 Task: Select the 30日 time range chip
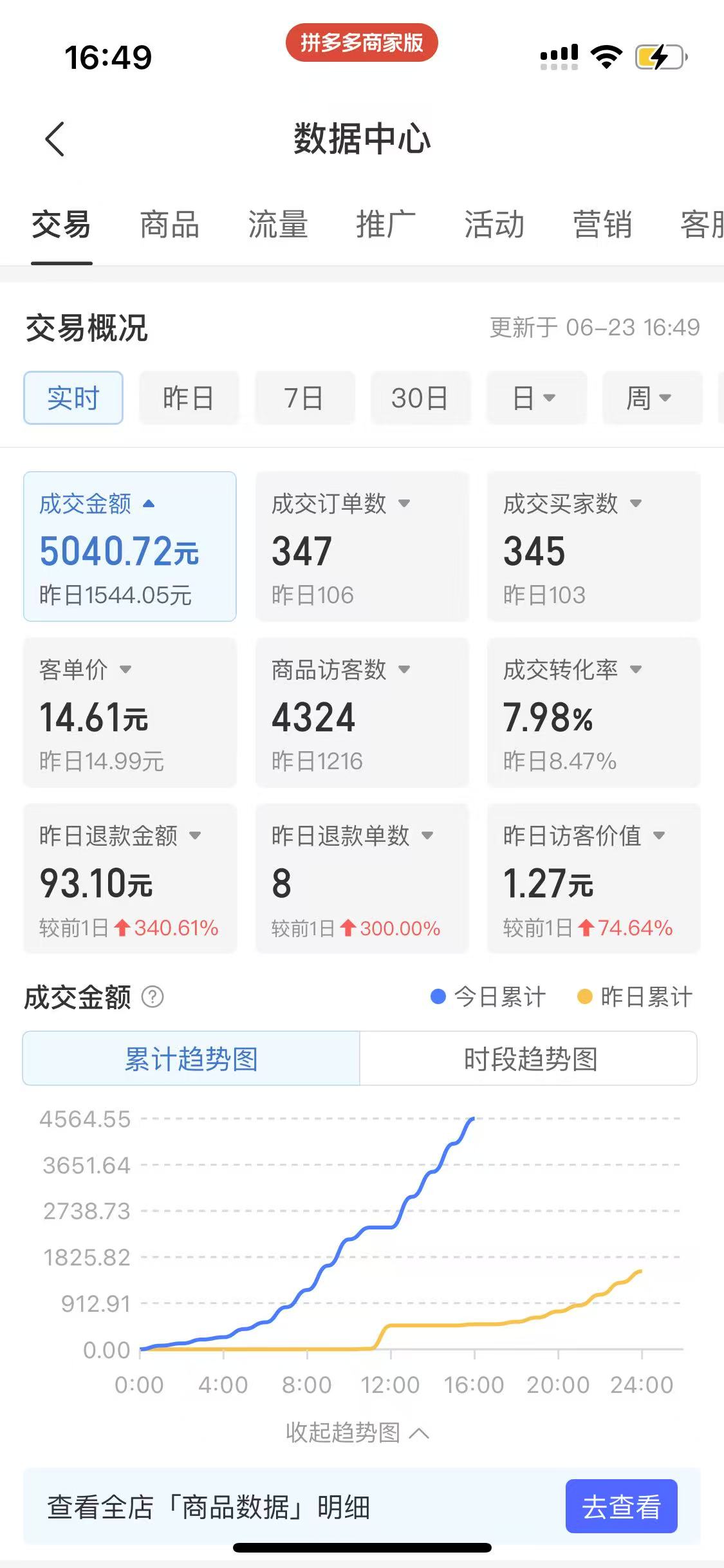420,398
